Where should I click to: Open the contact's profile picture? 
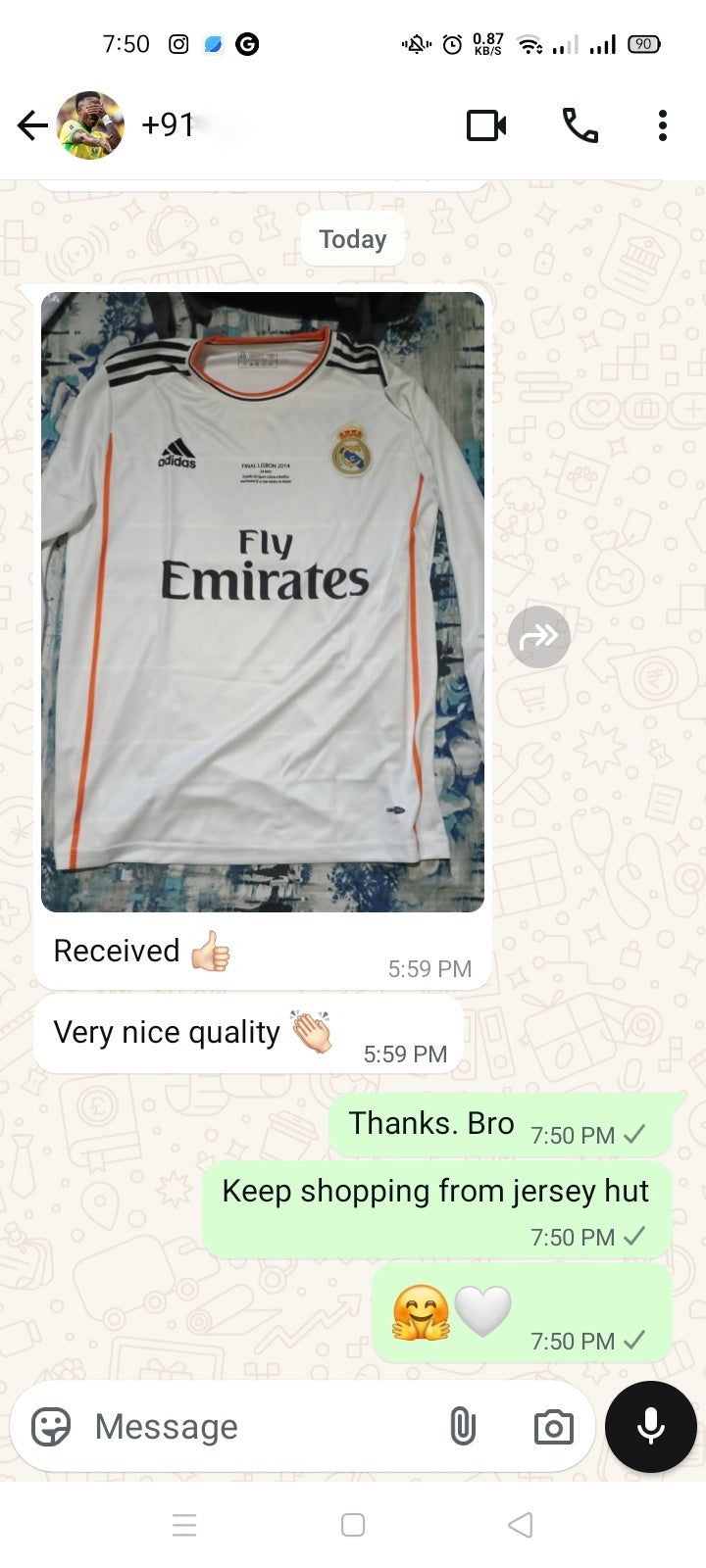[90, 125]
